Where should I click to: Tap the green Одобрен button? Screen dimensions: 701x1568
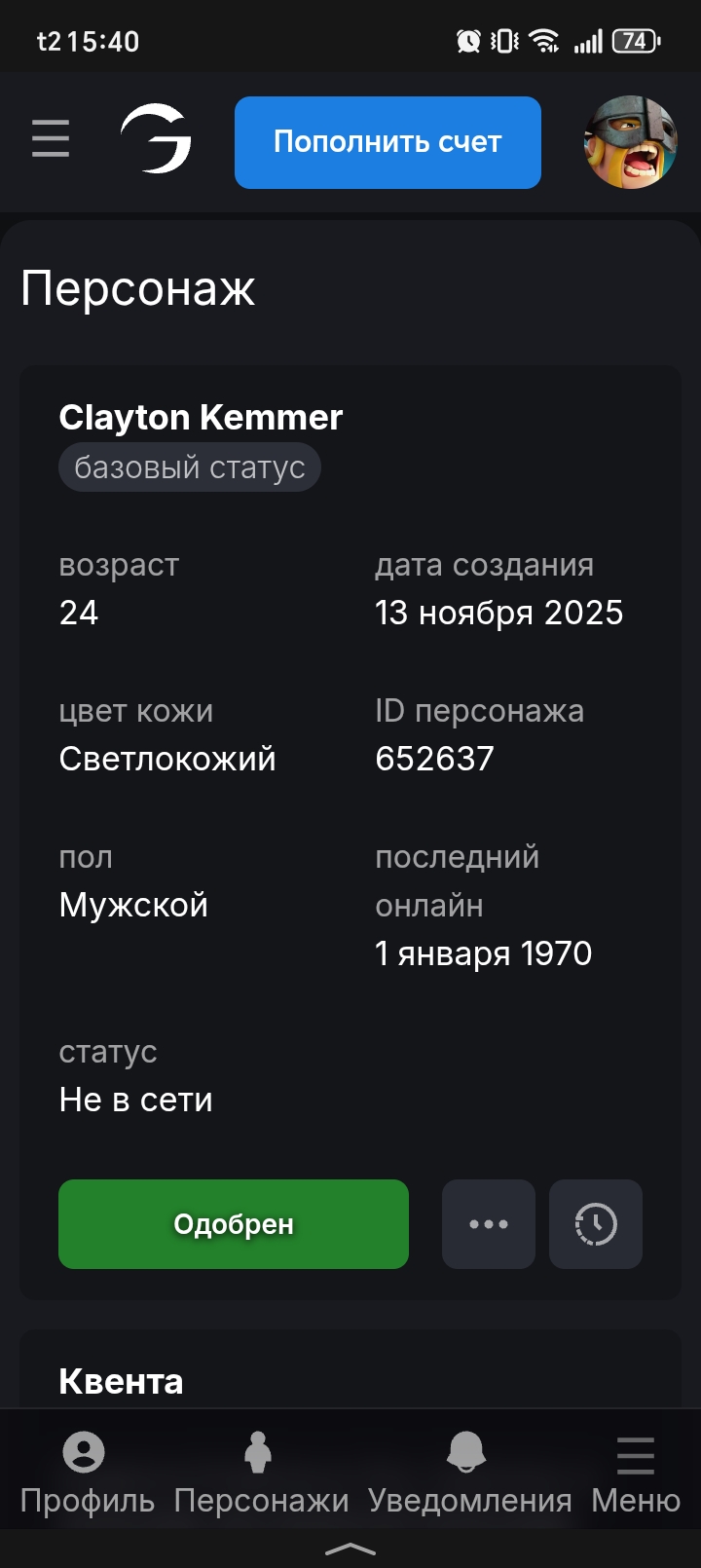click(x=234, y=1224)
